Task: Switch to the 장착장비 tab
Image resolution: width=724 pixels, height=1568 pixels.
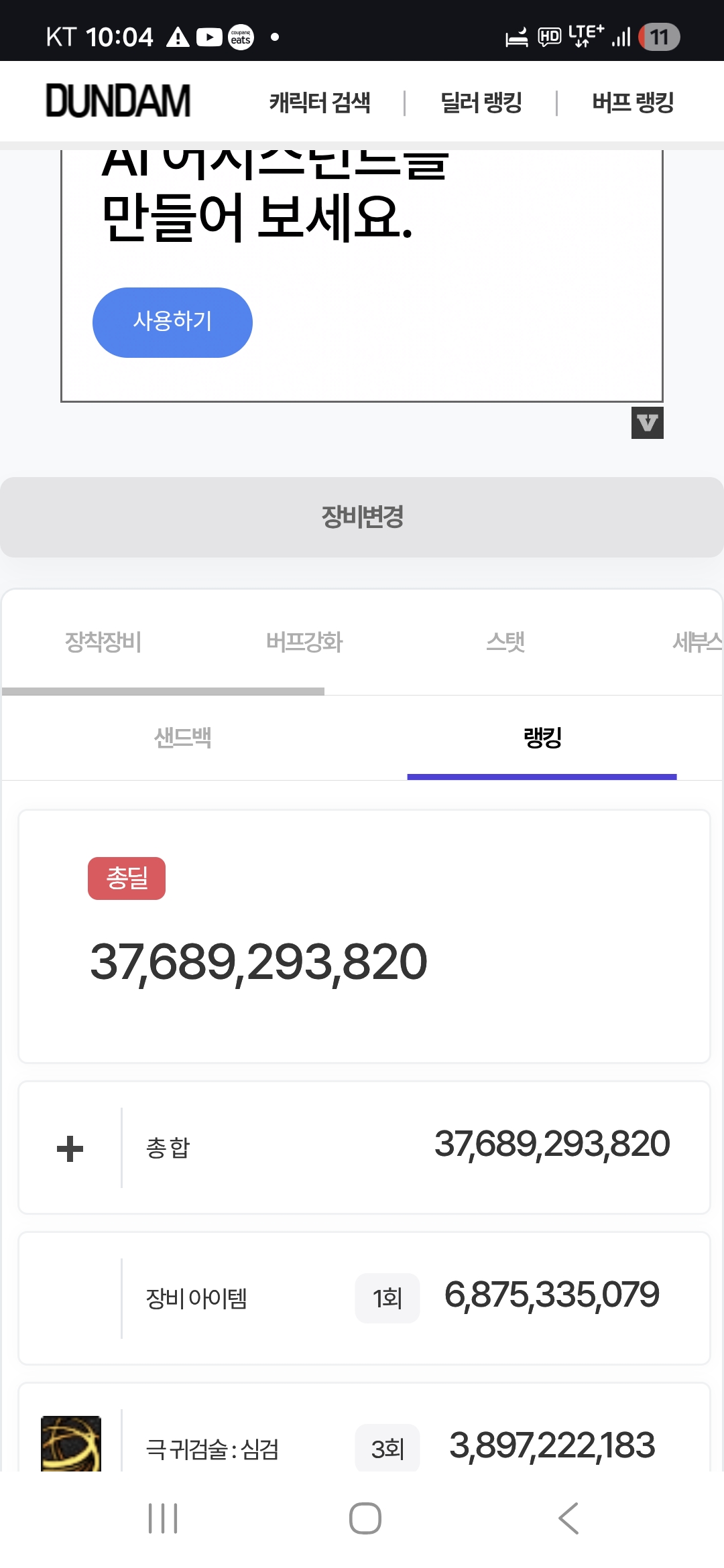Action: click(103, 642)
